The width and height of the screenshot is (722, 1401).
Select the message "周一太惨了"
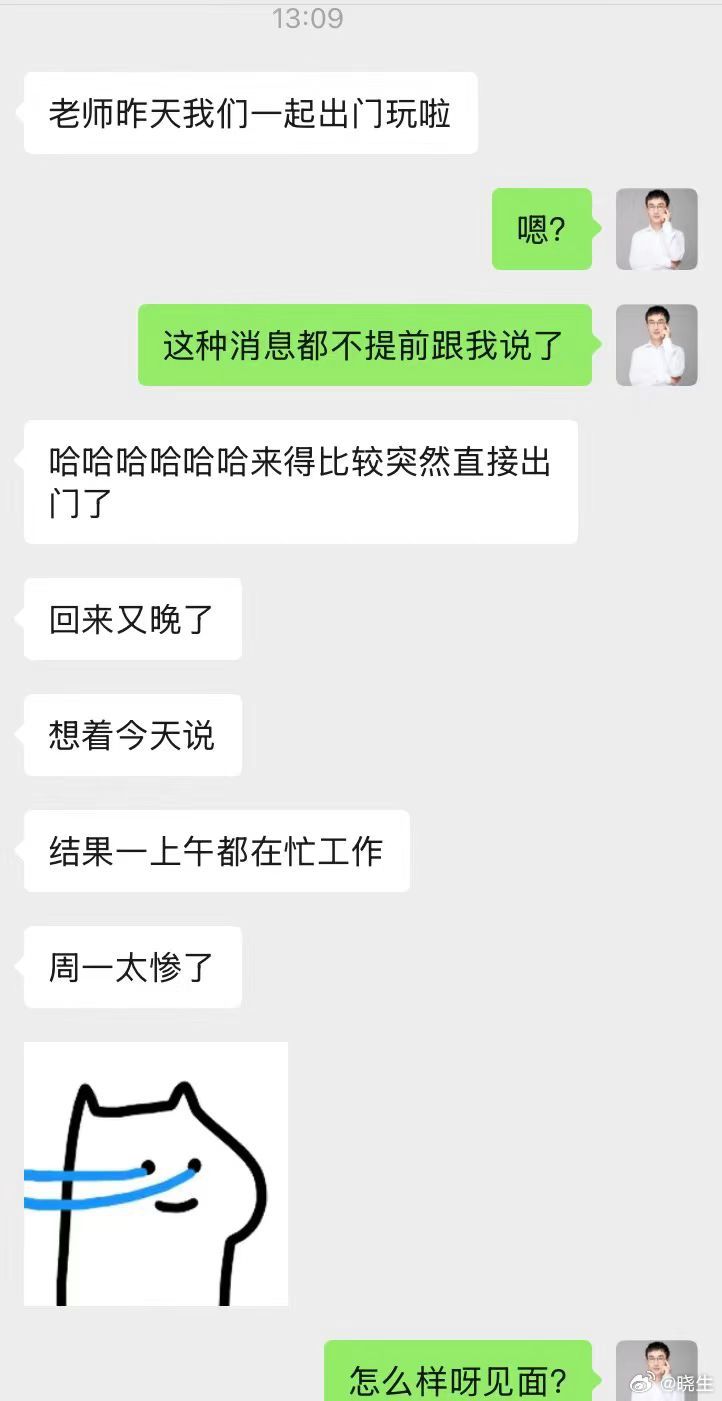tap(131, 966)
